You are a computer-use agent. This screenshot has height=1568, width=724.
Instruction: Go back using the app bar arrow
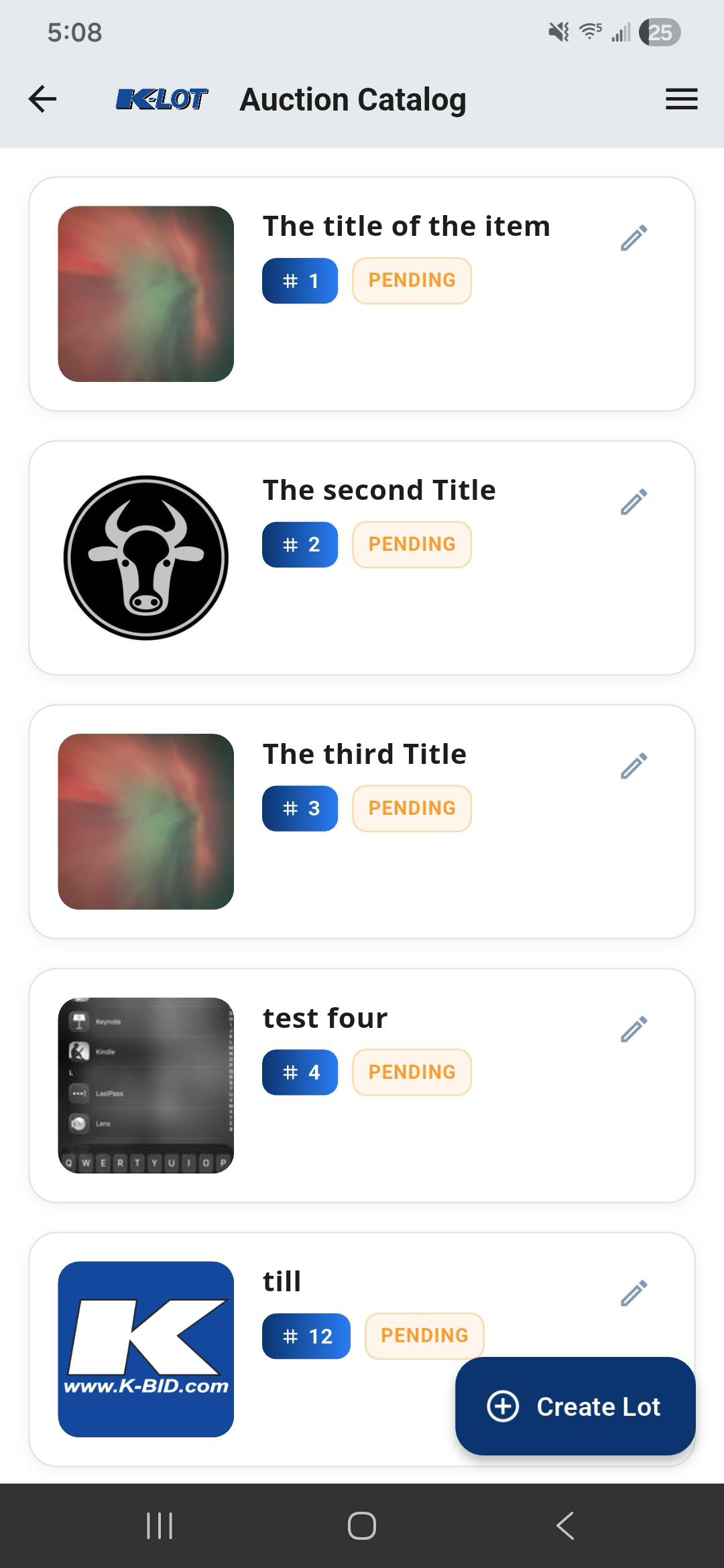(x=42, y=99)
